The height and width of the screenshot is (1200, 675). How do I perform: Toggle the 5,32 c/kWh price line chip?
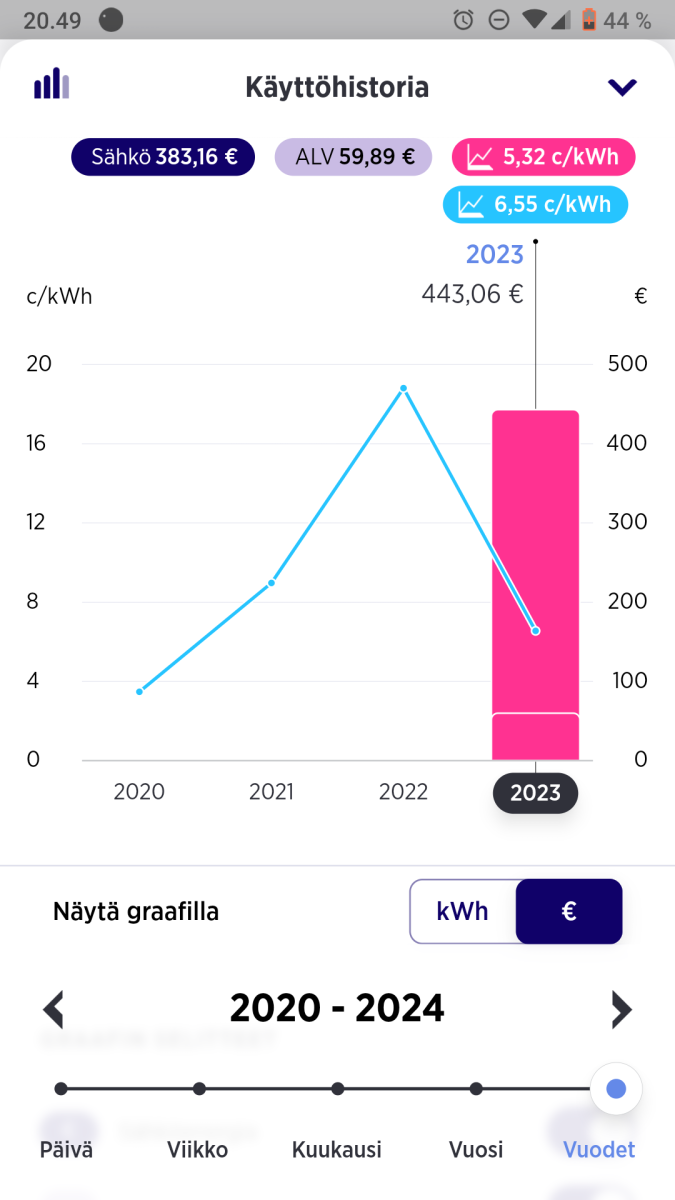(543, 157)
